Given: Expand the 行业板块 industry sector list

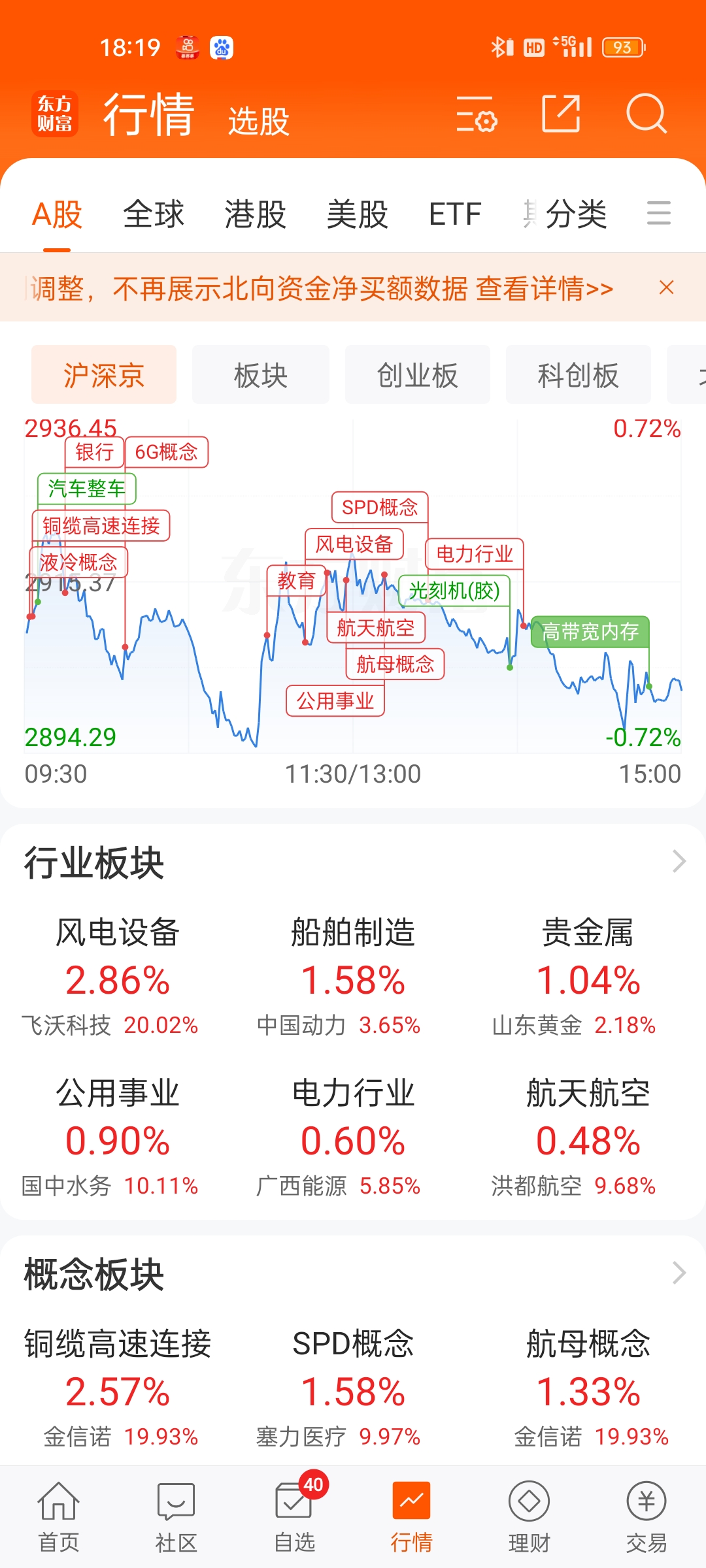Looking at the screenshot, I should point(678,862).
